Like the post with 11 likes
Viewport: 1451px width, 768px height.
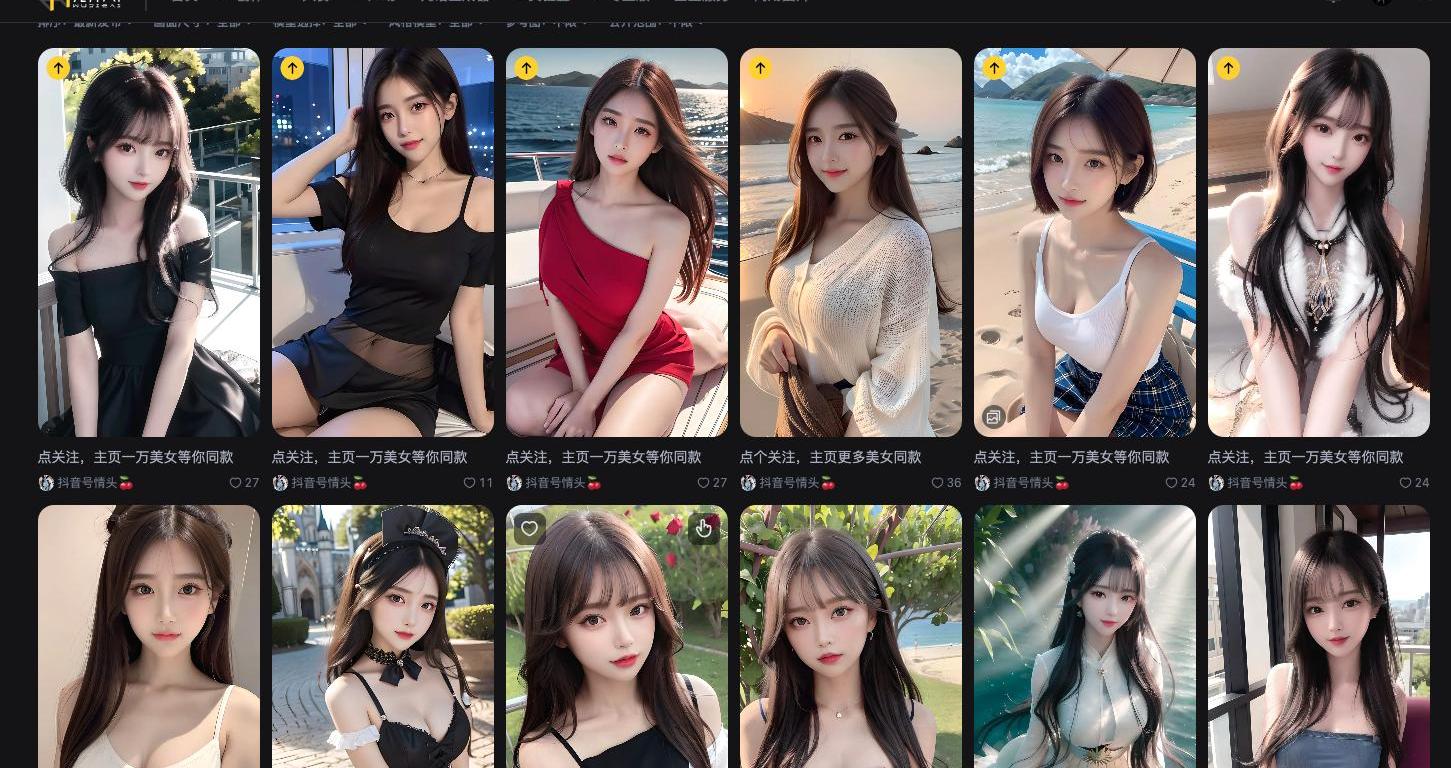point(469,483)
